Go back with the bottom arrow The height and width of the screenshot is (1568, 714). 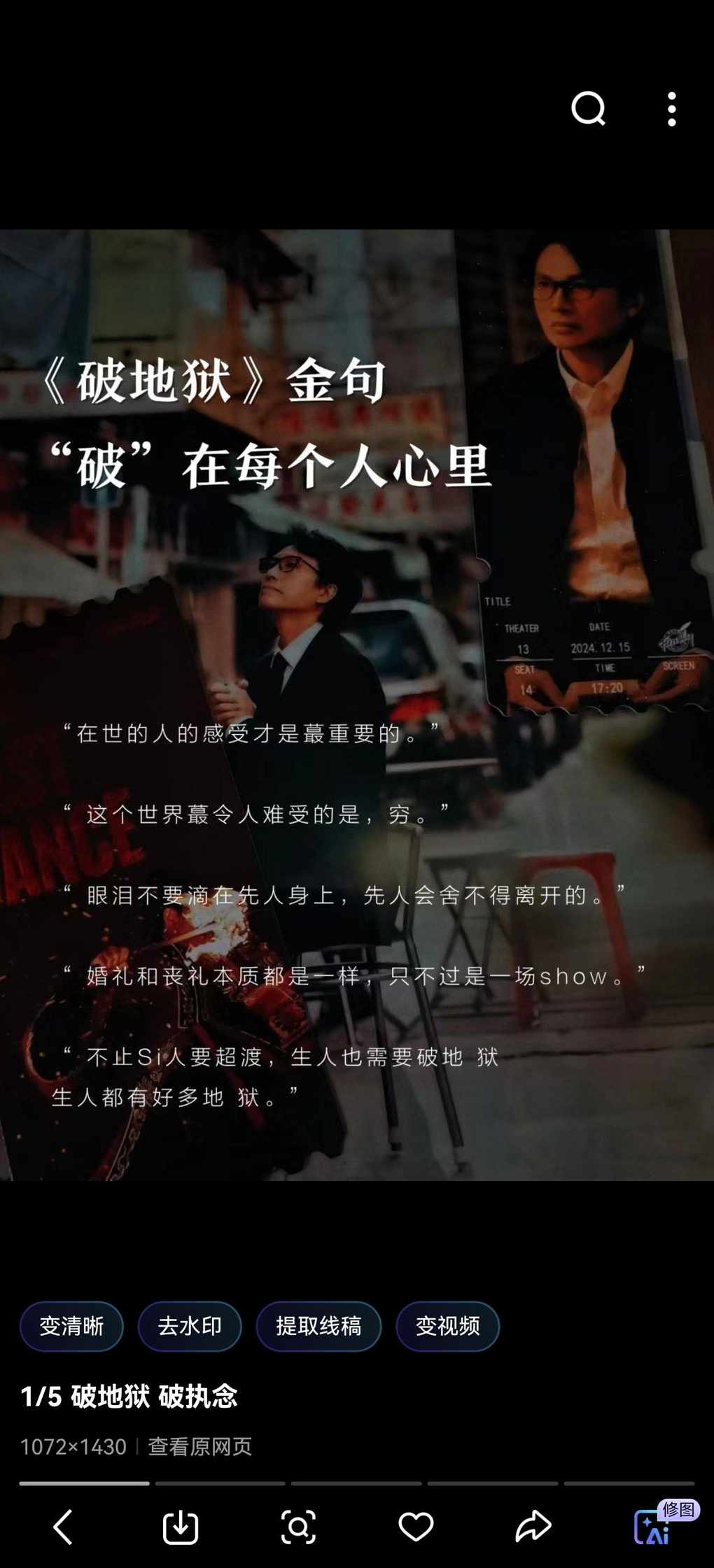[x=63, y=1526]
